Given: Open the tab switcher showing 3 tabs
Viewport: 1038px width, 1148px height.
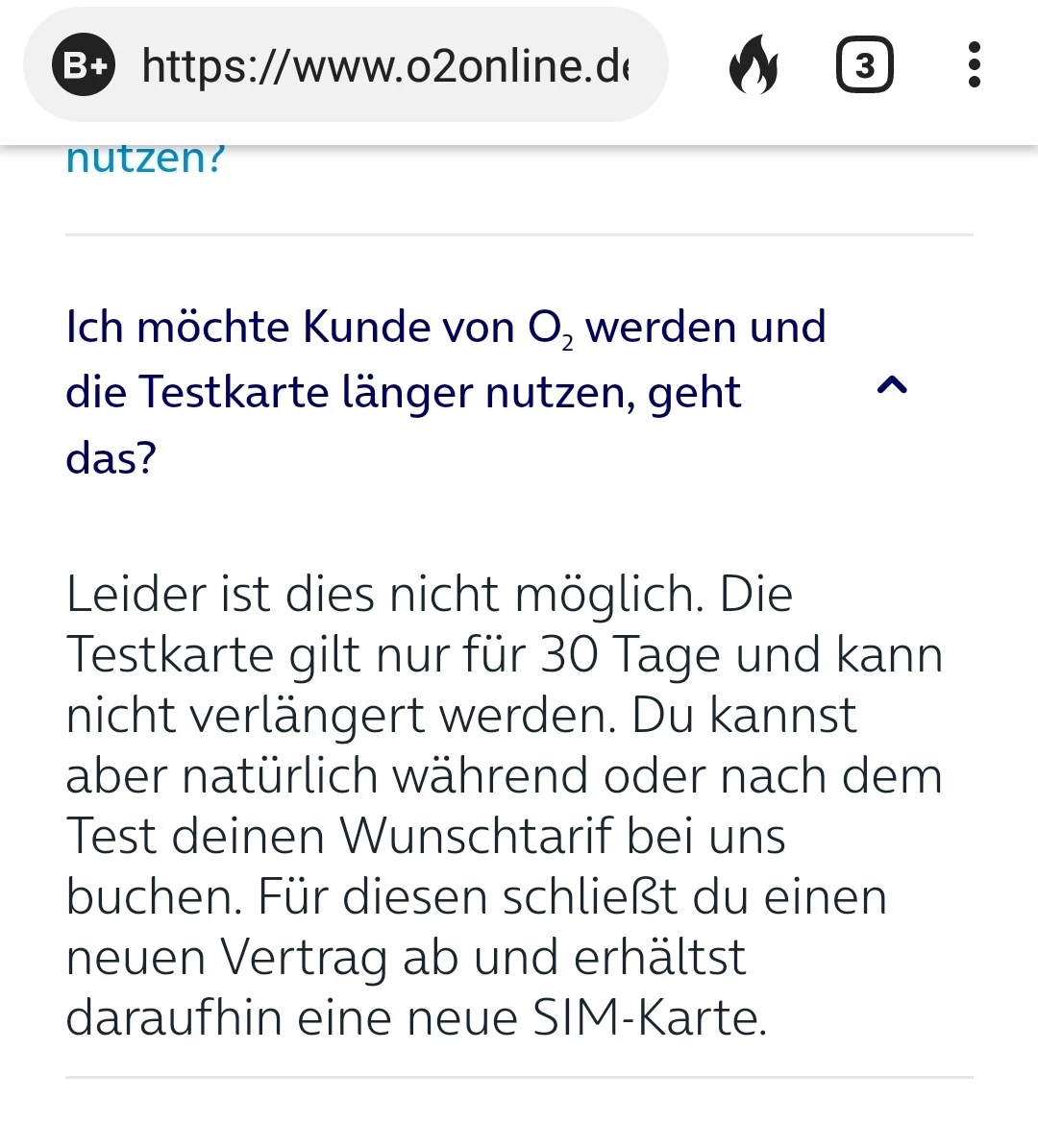Looking at the screenshot, I should point(864,65).
